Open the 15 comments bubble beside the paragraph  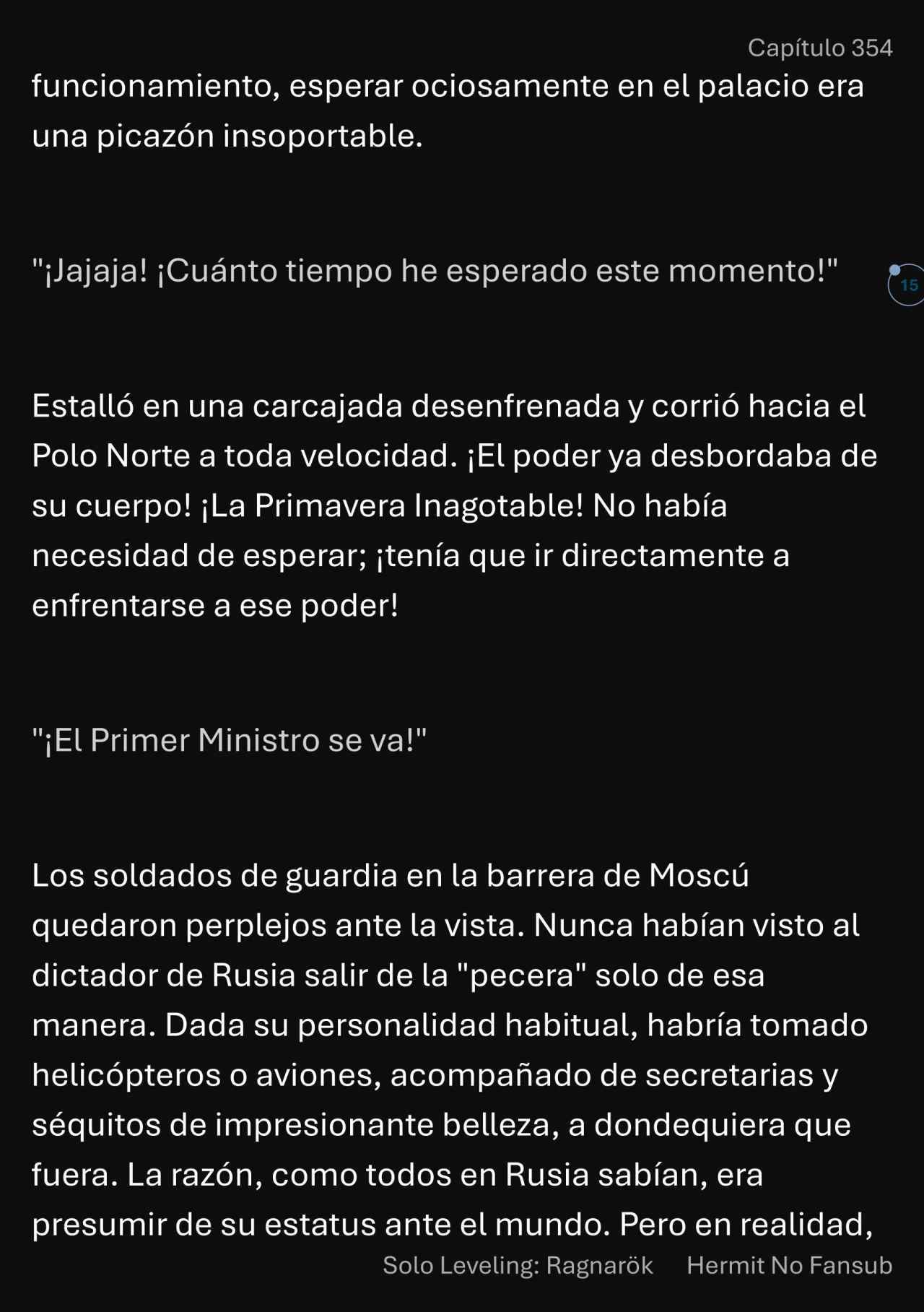coord(907,285)
